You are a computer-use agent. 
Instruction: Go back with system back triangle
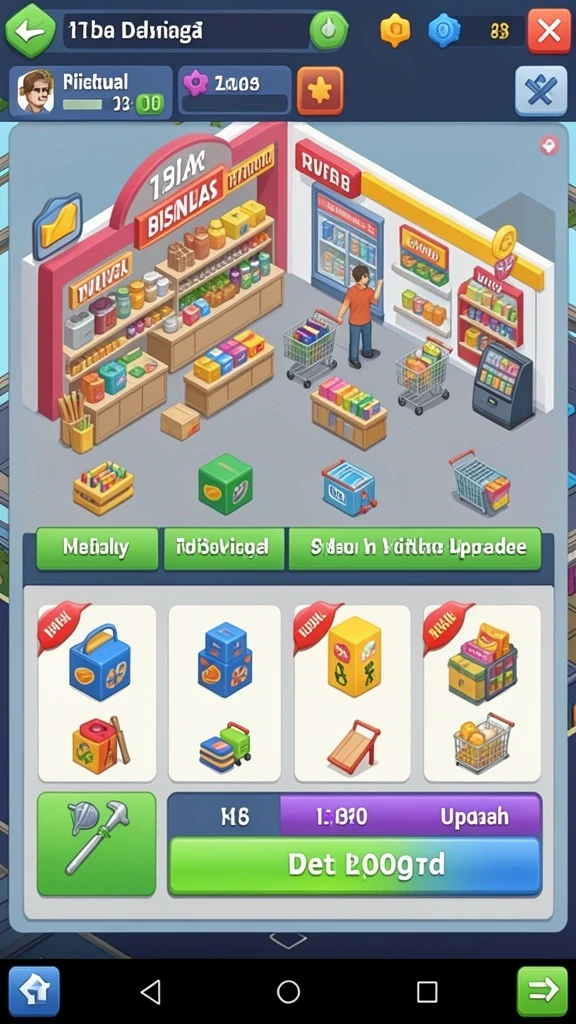[151, 992]
